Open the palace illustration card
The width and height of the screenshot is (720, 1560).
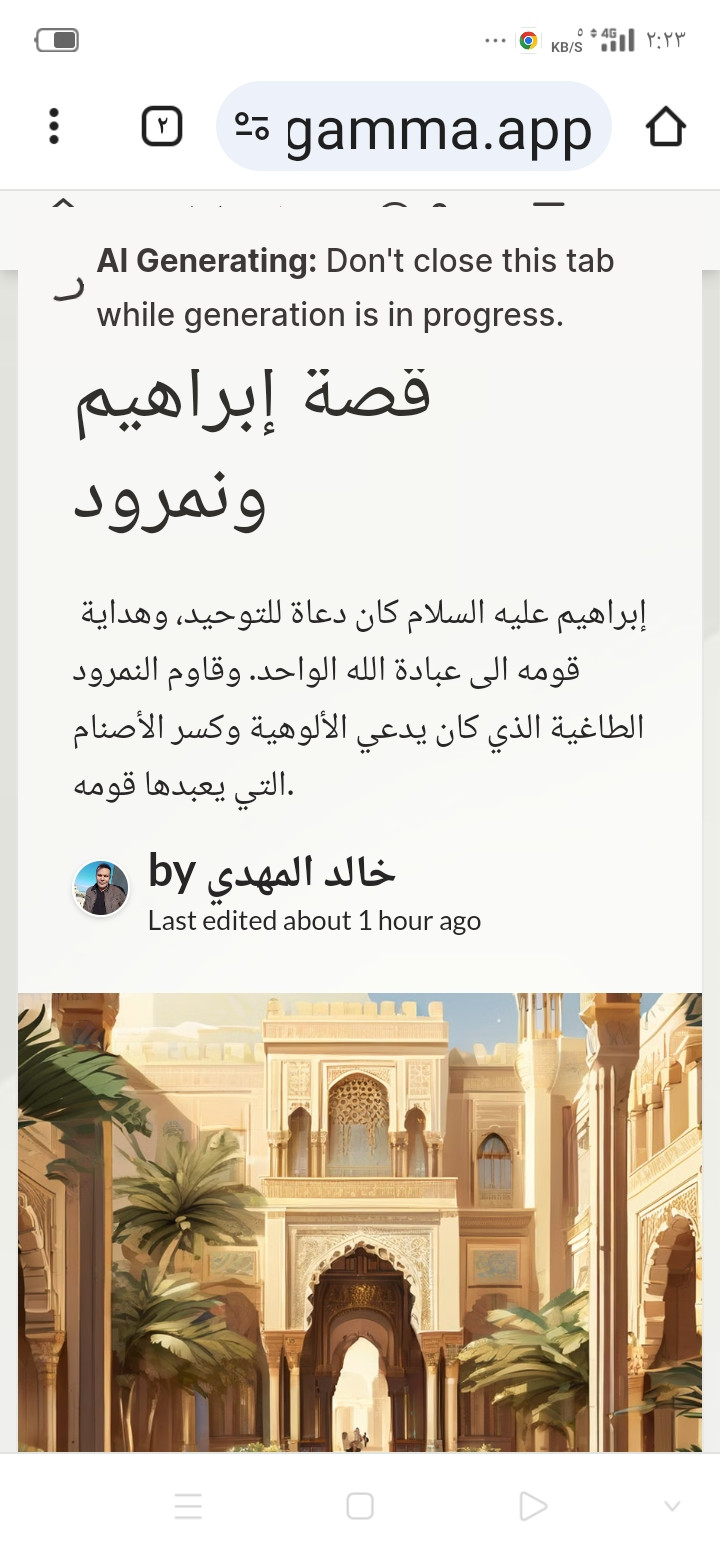[x=360, y=1220]
